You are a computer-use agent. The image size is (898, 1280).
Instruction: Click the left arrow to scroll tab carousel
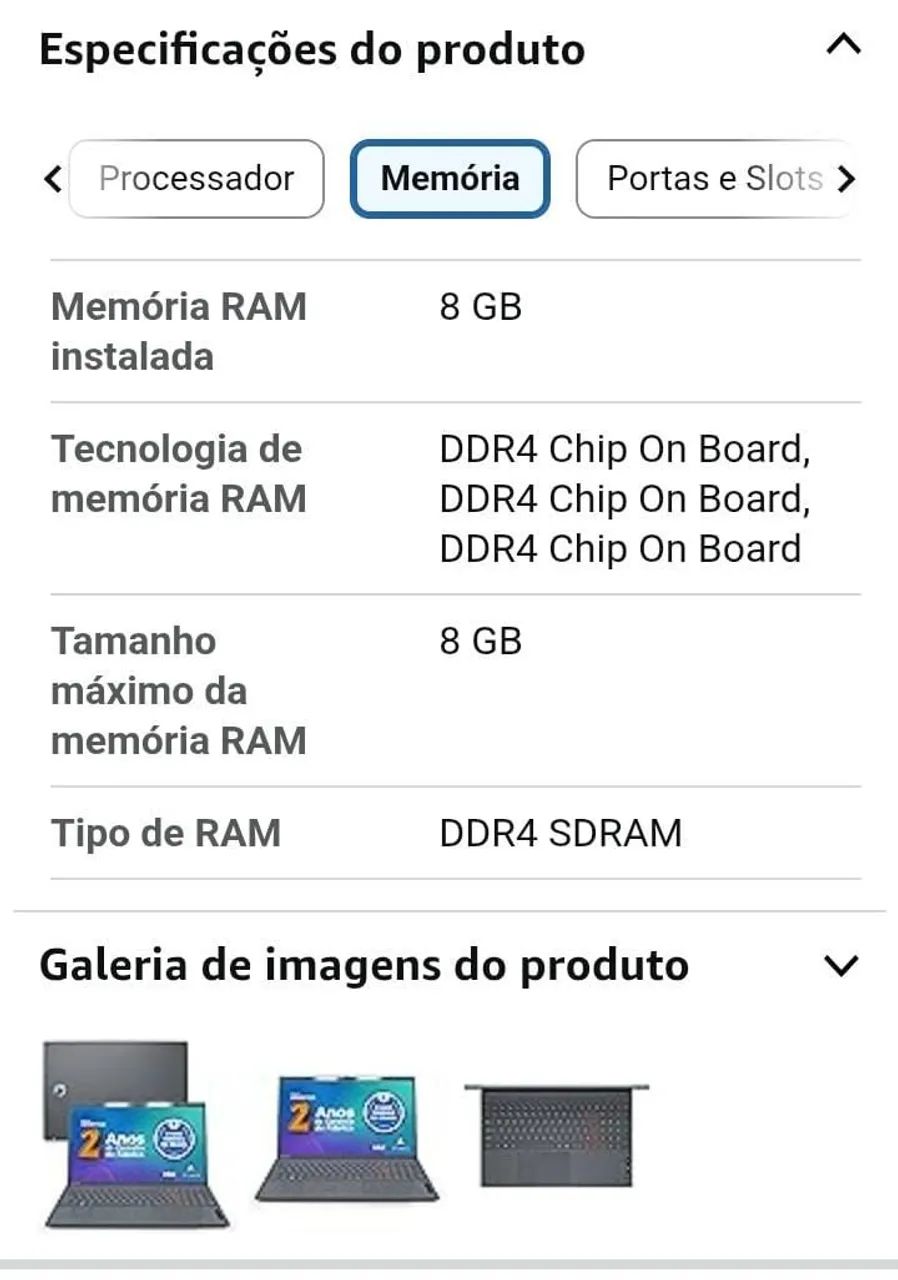coord(50,178)
